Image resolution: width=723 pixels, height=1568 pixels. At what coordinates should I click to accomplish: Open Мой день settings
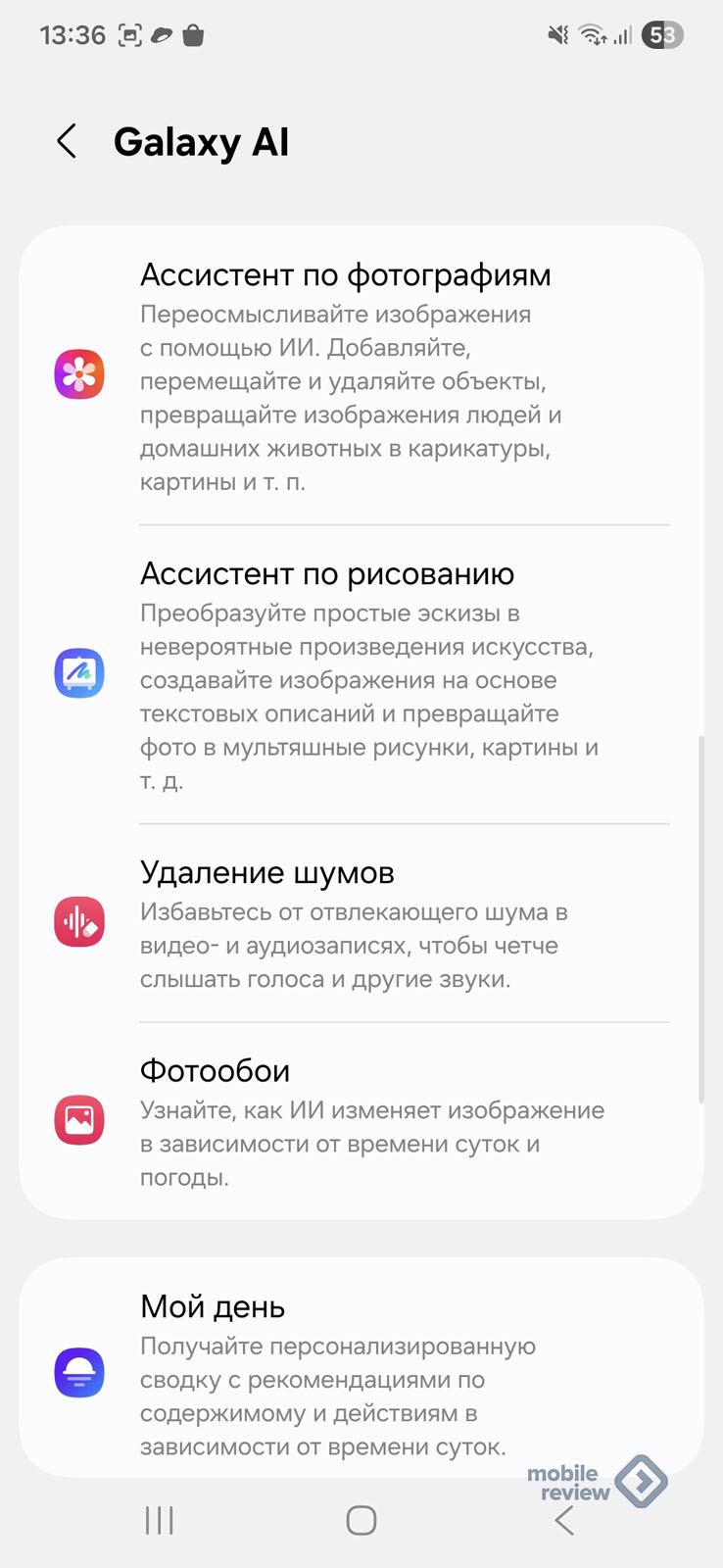coord(361,1374)
